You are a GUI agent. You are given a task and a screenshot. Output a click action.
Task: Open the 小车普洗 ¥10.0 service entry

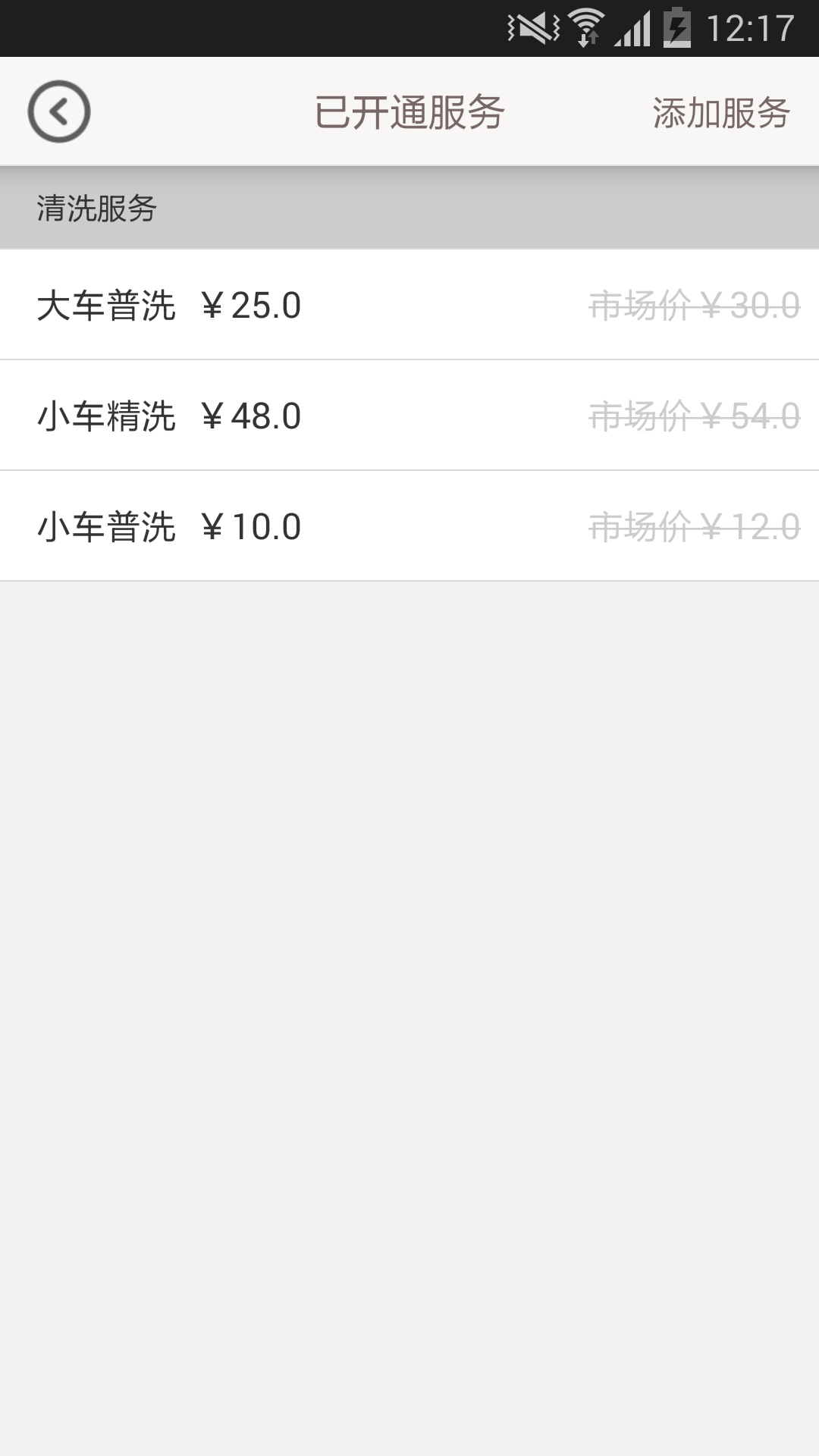tap(409, 526)
